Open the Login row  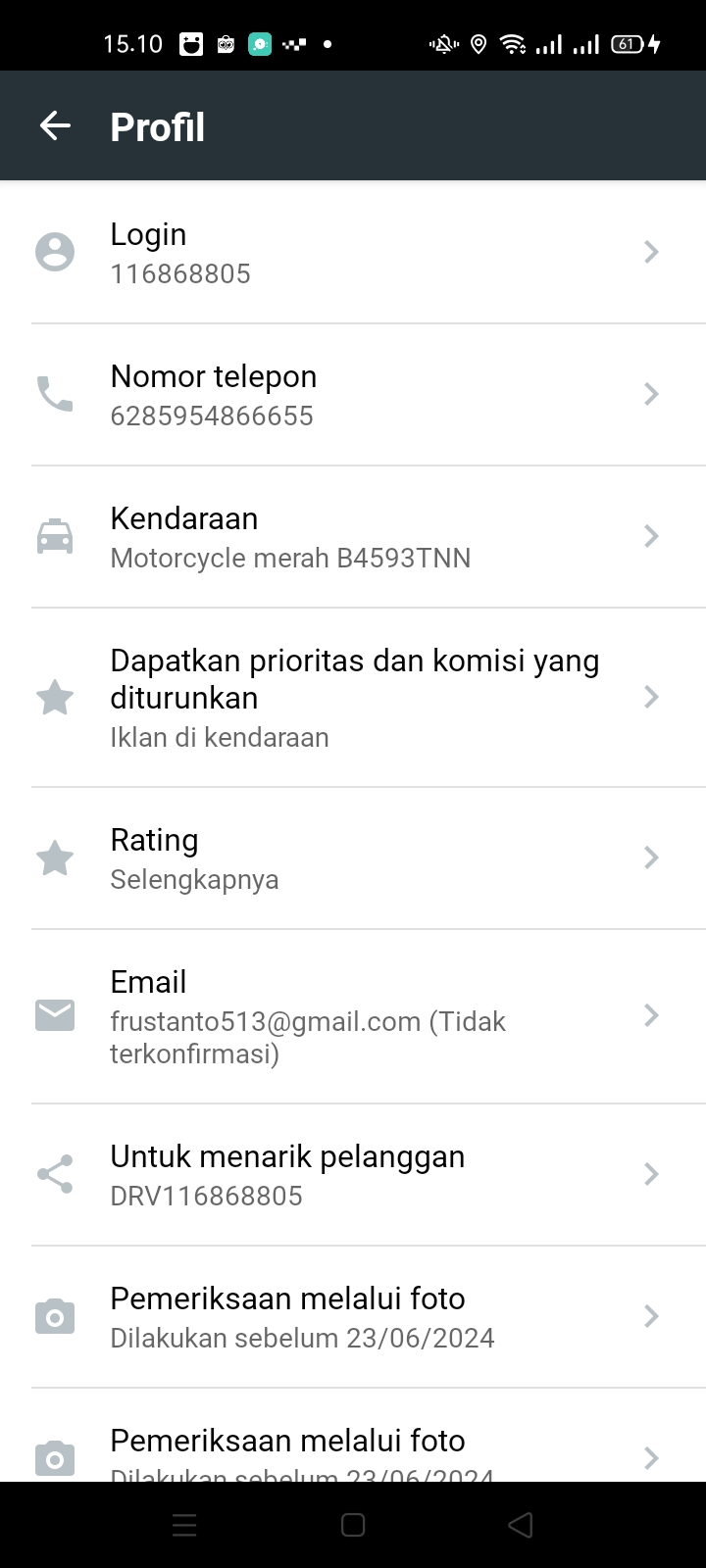click(353, 253)
